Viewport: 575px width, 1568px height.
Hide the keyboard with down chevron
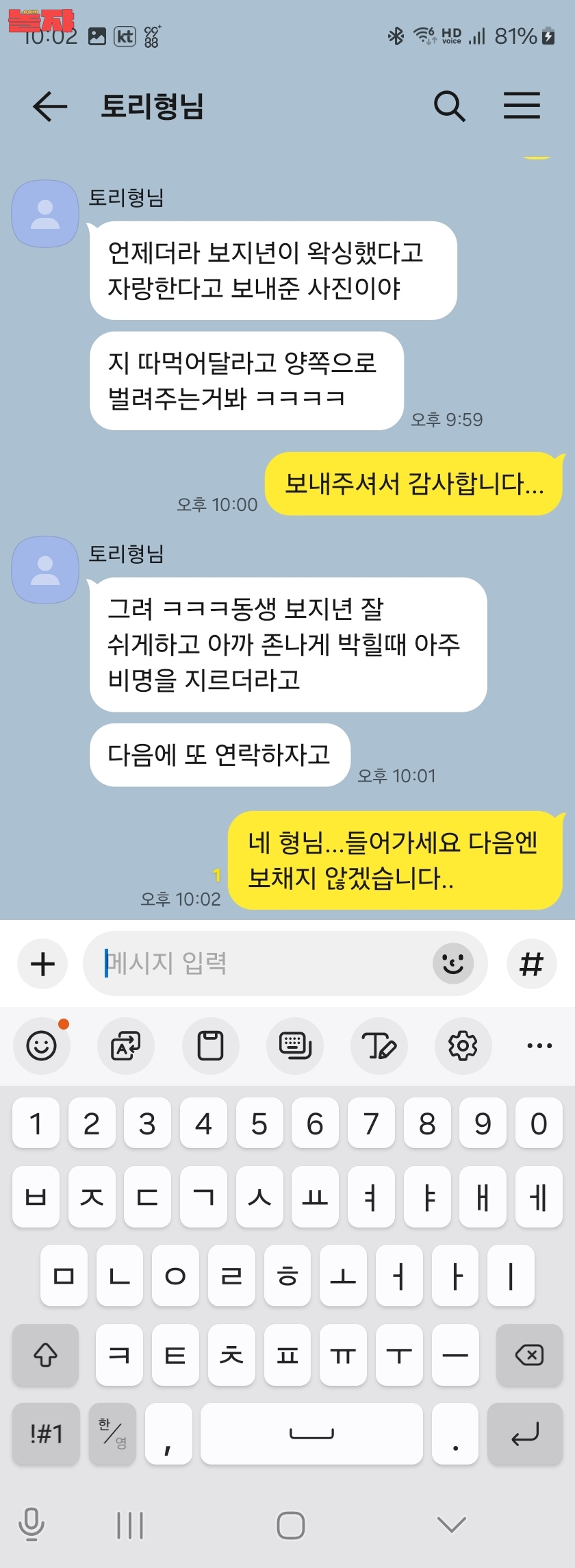(x=451, y=1524)
